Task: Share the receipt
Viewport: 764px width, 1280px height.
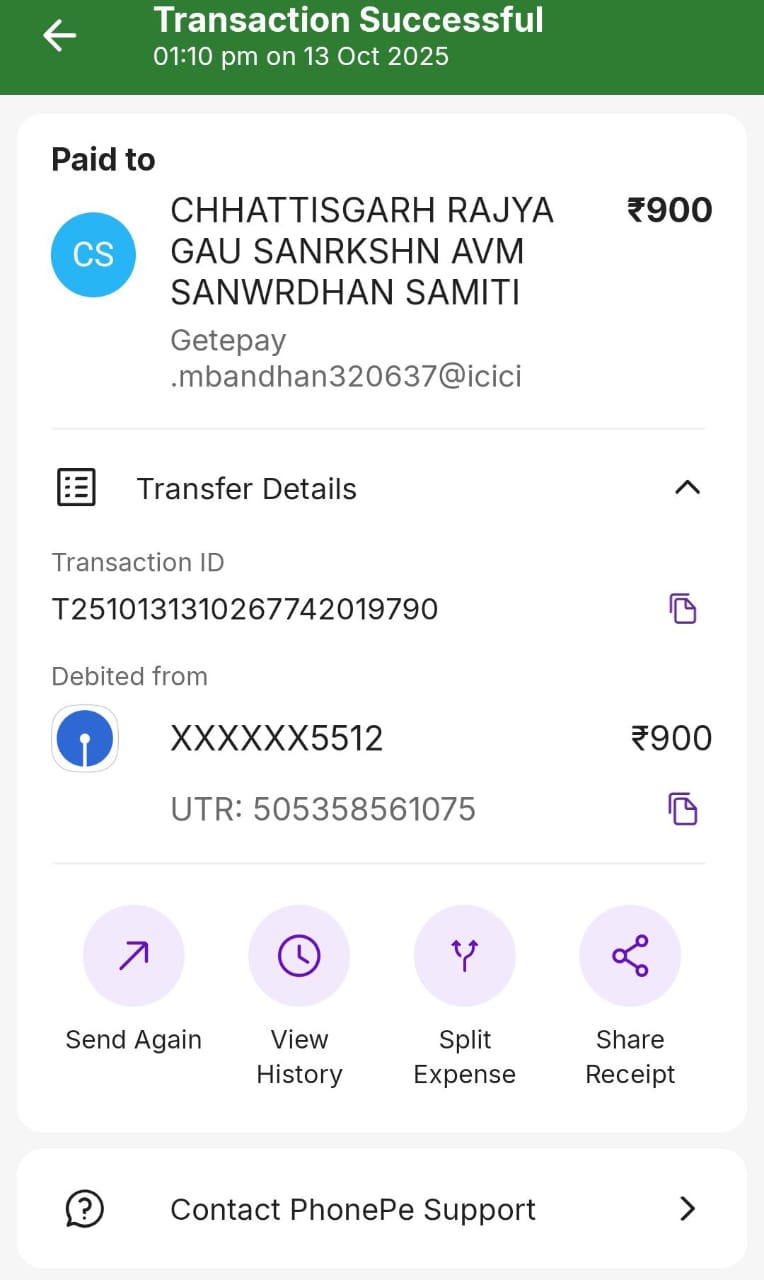Action: pyautogui.click(x=630, y=957)
